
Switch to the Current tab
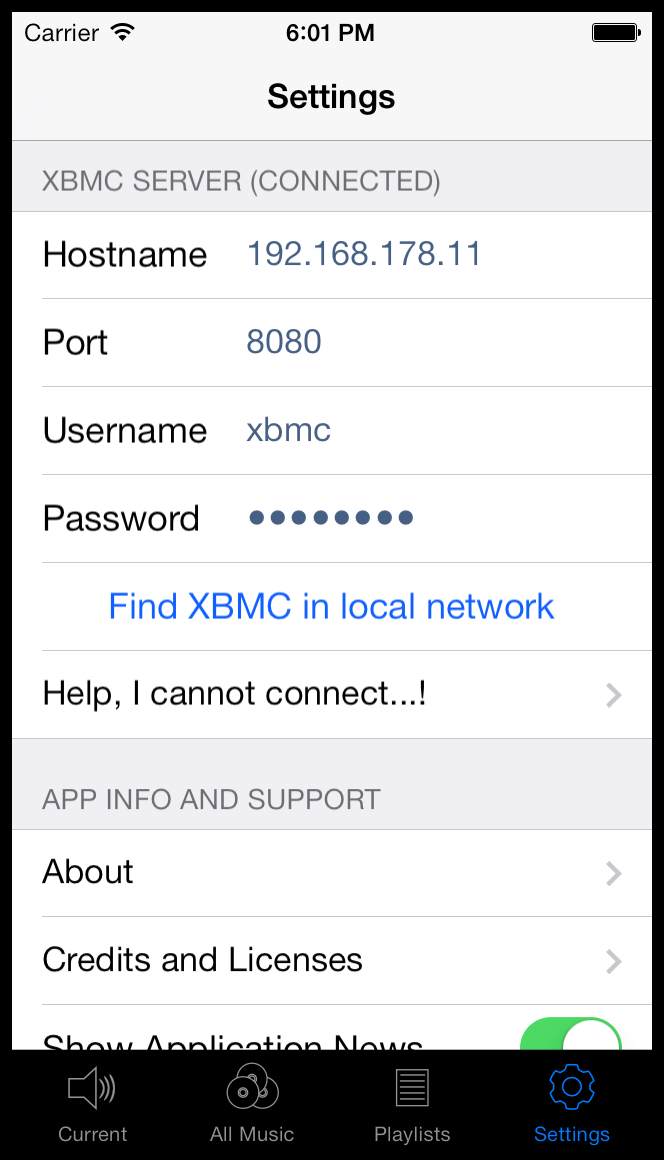92,1104
